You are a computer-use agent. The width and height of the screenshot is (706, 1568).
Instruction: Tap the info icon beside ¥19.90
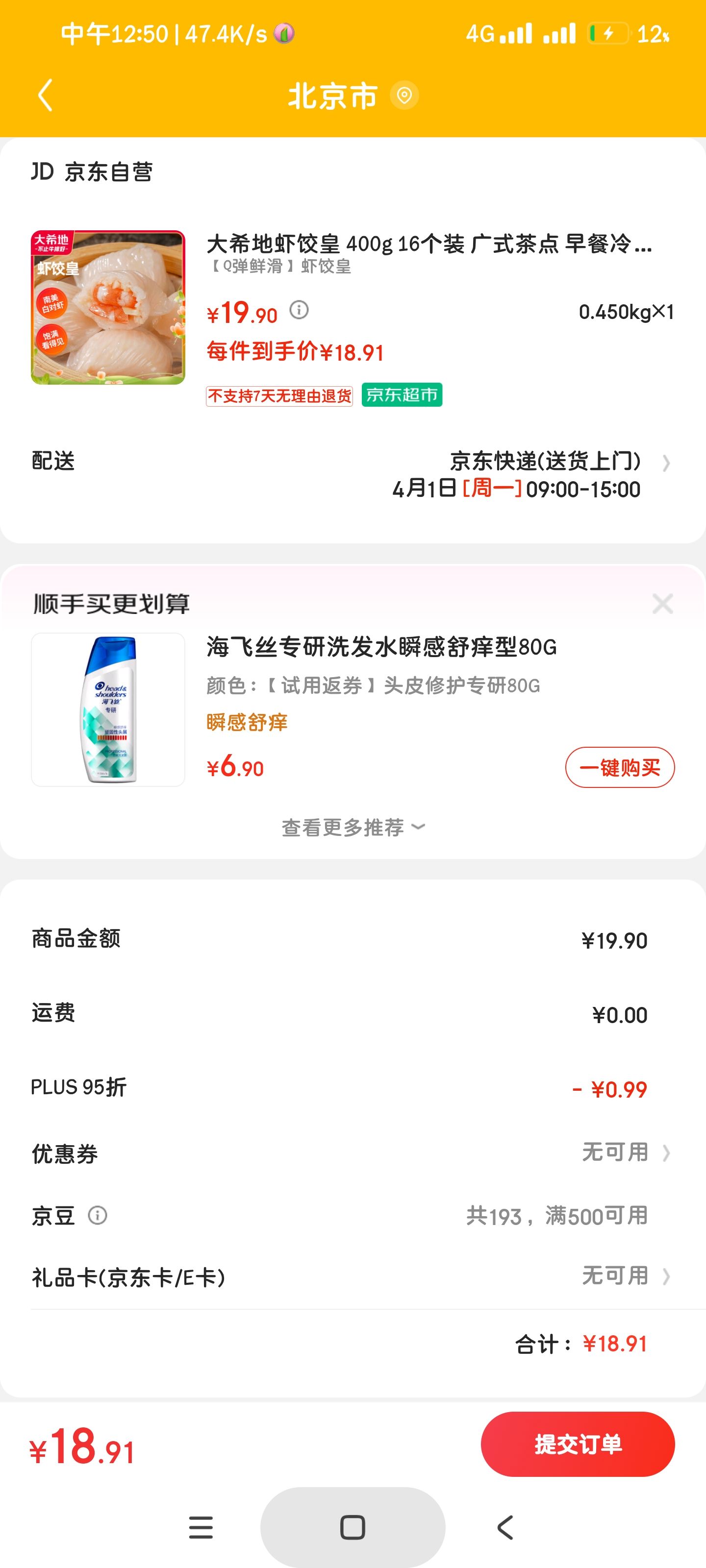299,311
